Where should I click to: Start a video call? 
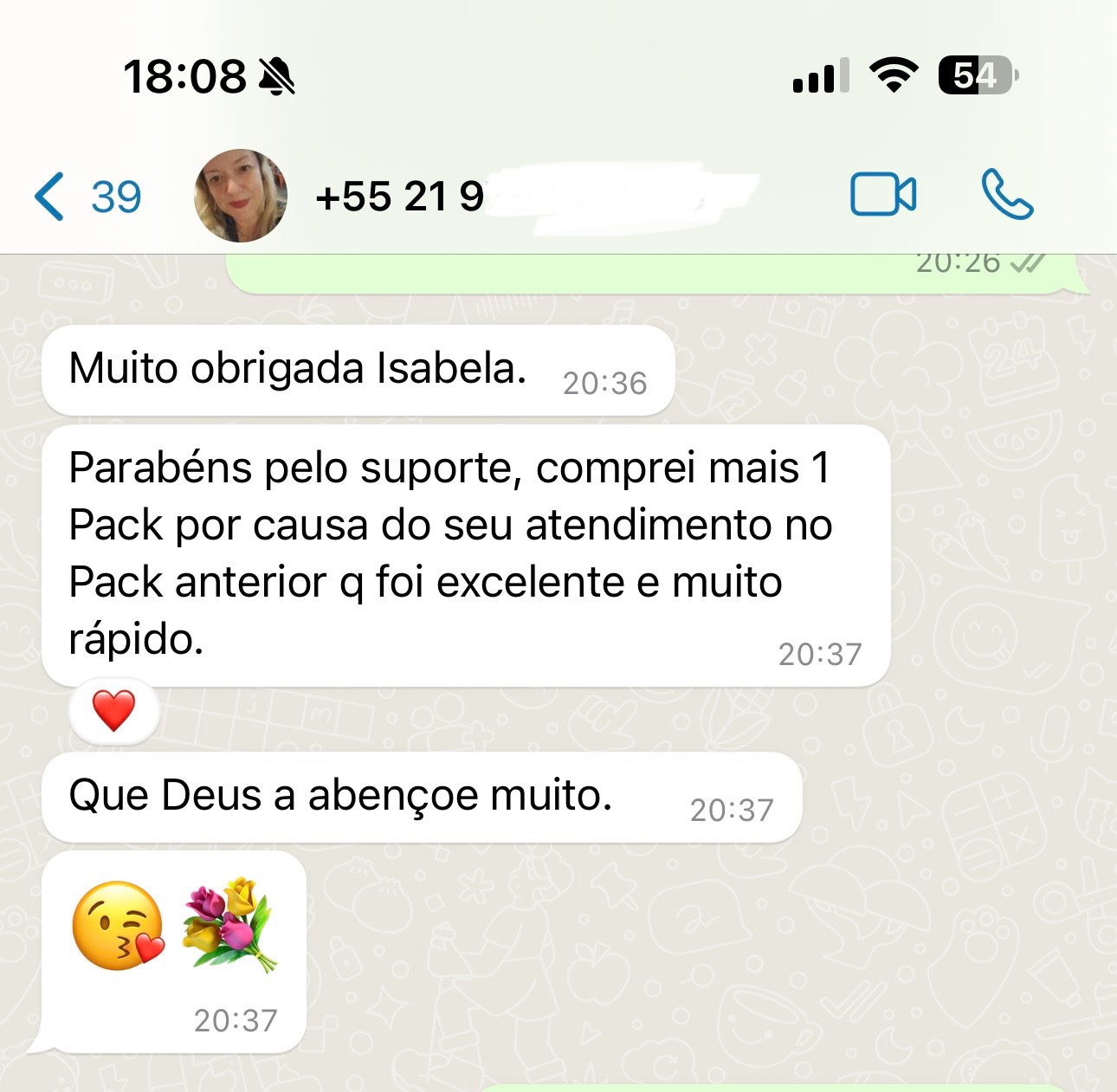tap(882, 195)
